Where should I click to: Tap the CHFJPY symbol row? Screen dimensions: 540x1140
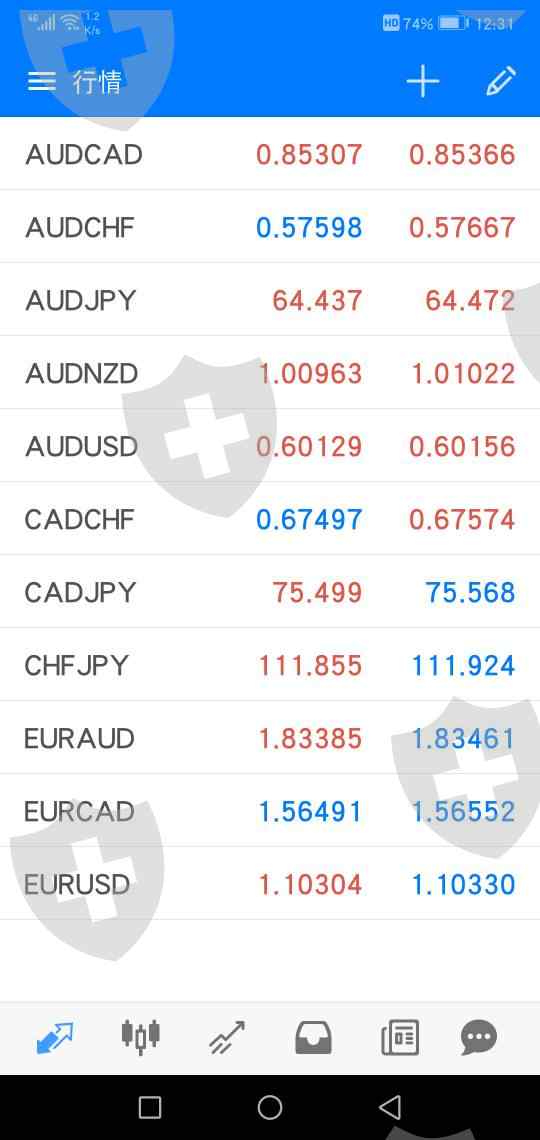coord(270,665)
